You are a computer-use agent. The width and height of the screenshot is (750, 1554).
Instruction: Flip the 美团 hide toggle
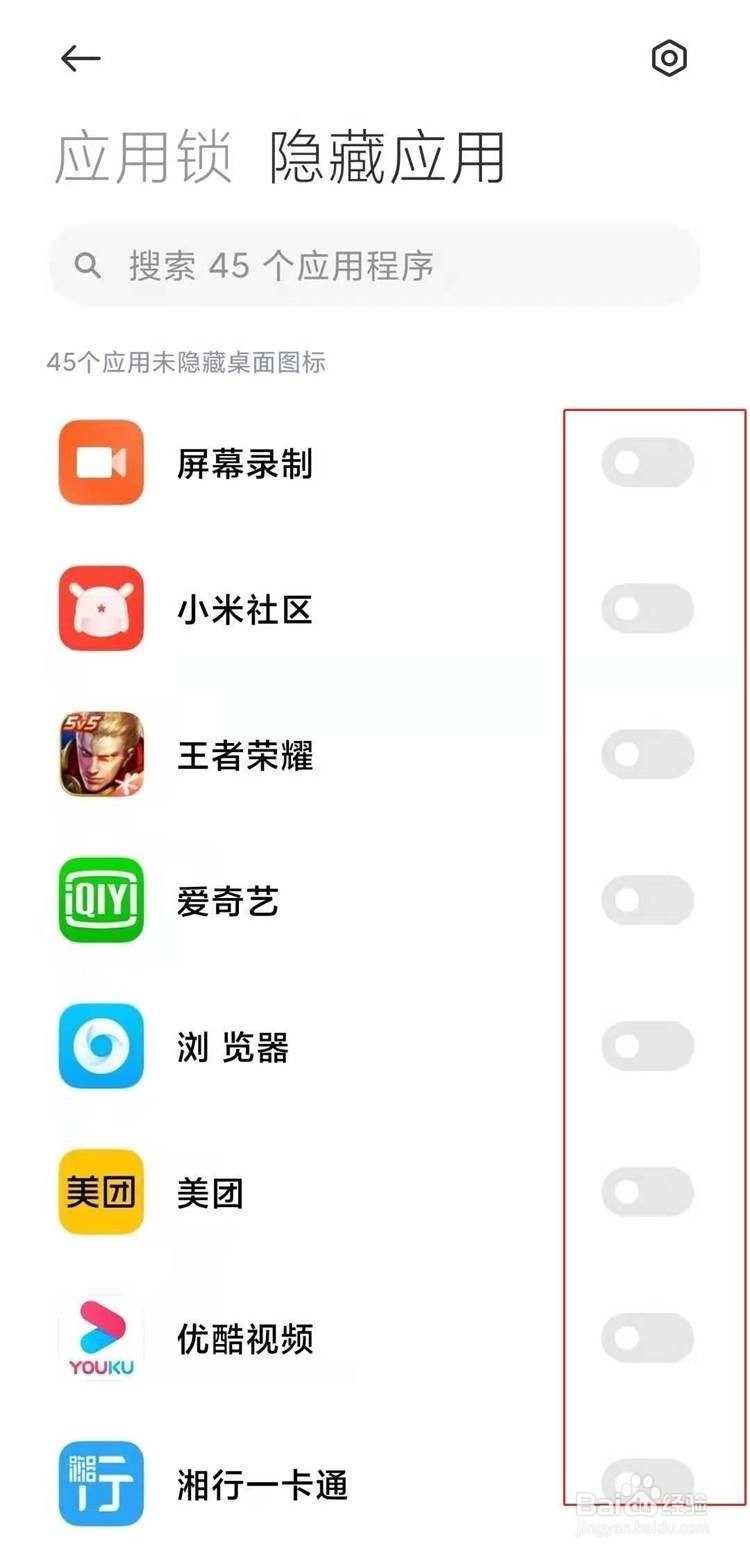(647, 1191)
